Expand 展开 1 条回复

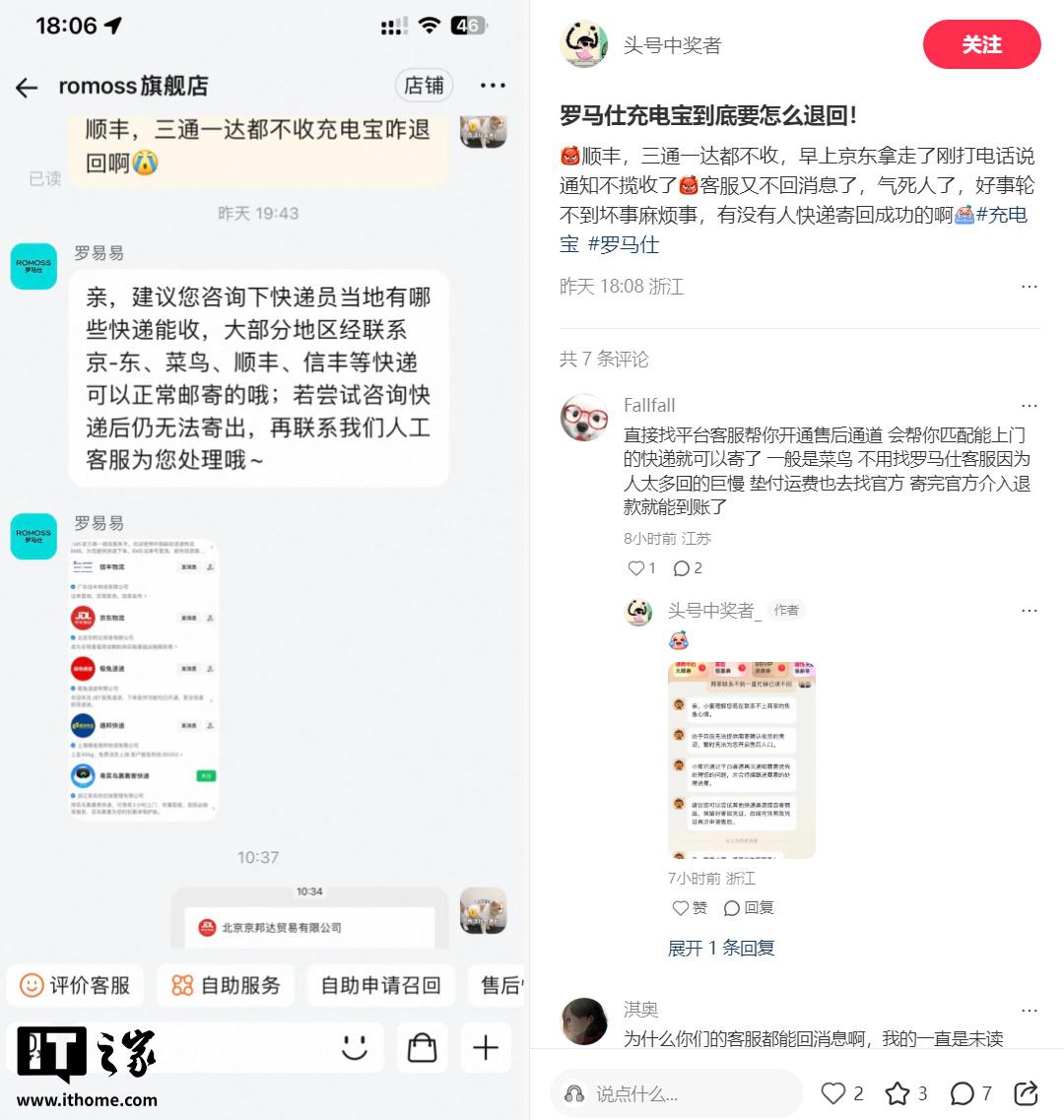click(721, 948)
